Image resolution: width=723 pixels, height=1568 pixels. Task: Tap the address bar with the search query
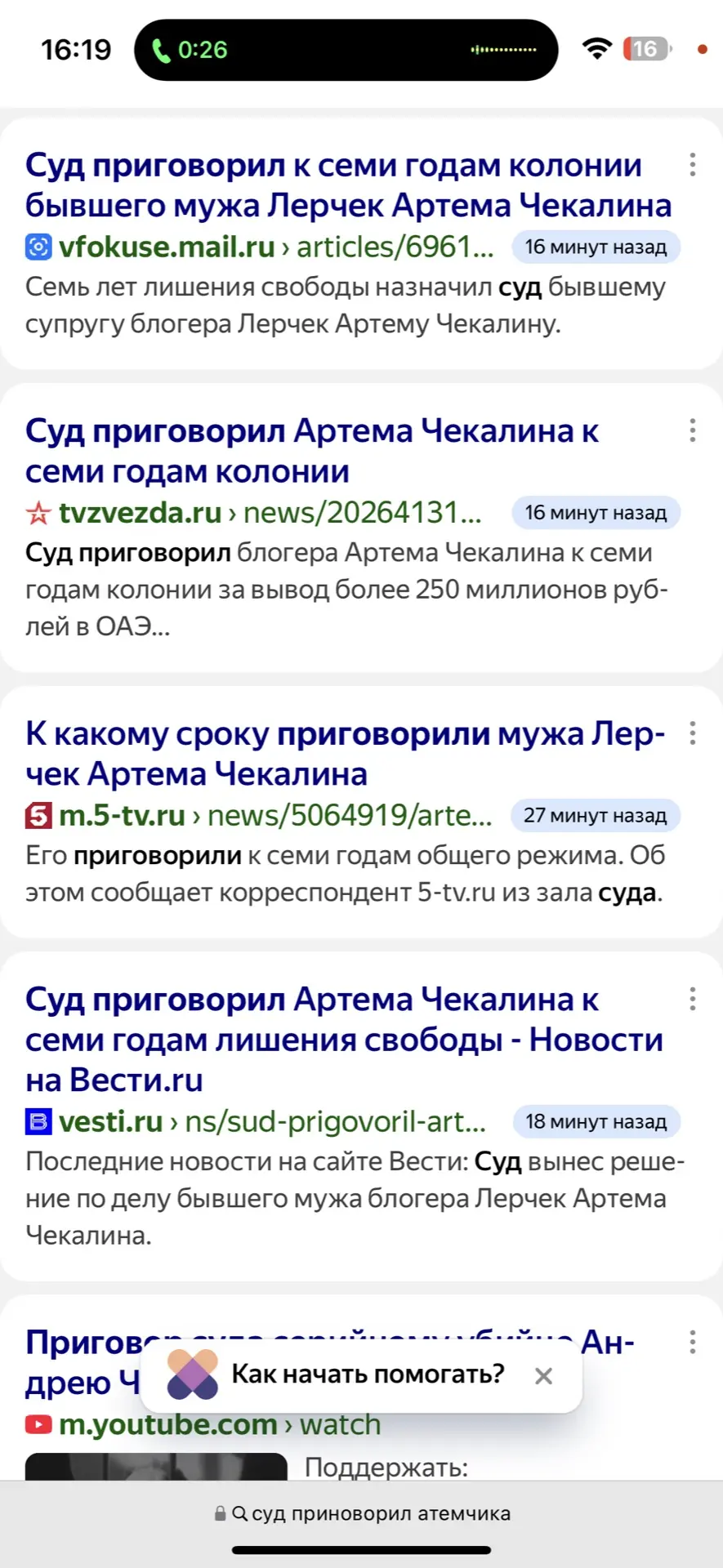tap(362, 1513)
